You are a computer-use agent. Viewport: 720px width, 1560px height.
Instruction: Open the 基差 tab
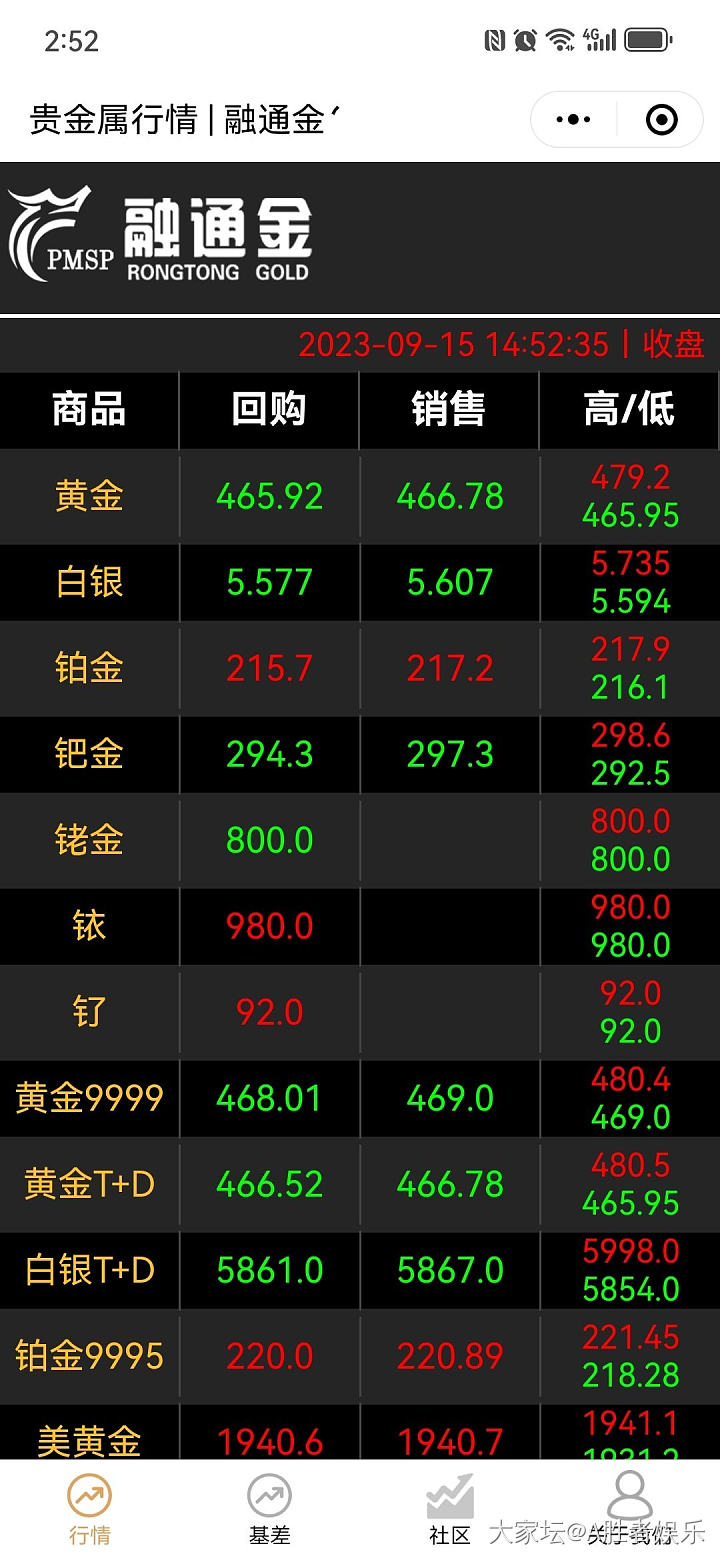[x=269, y=1510]
